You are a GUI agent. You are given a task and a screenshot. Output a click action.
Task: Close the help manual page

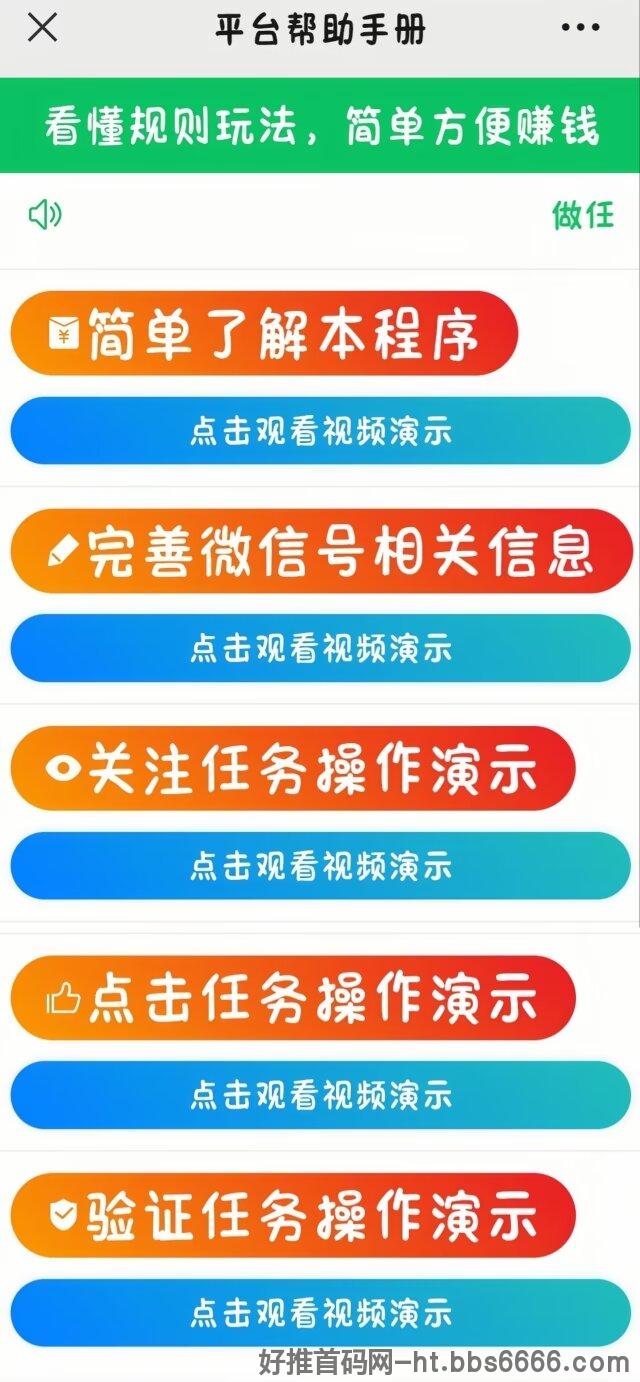[x=41, y=28]
